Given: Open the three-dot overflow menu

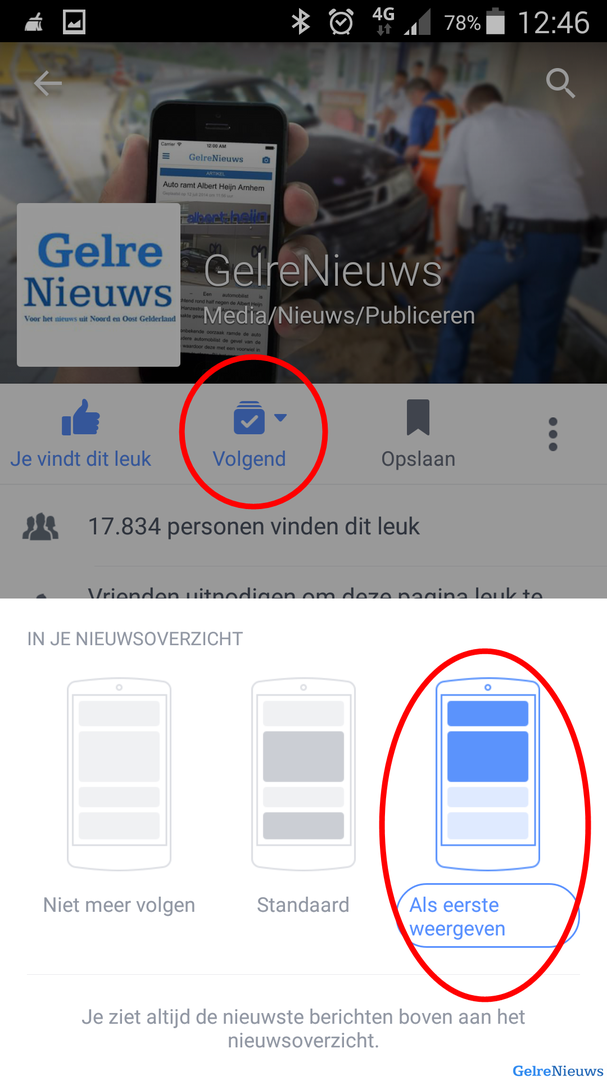Looking at the screenshot, I should tap(553, 434).
